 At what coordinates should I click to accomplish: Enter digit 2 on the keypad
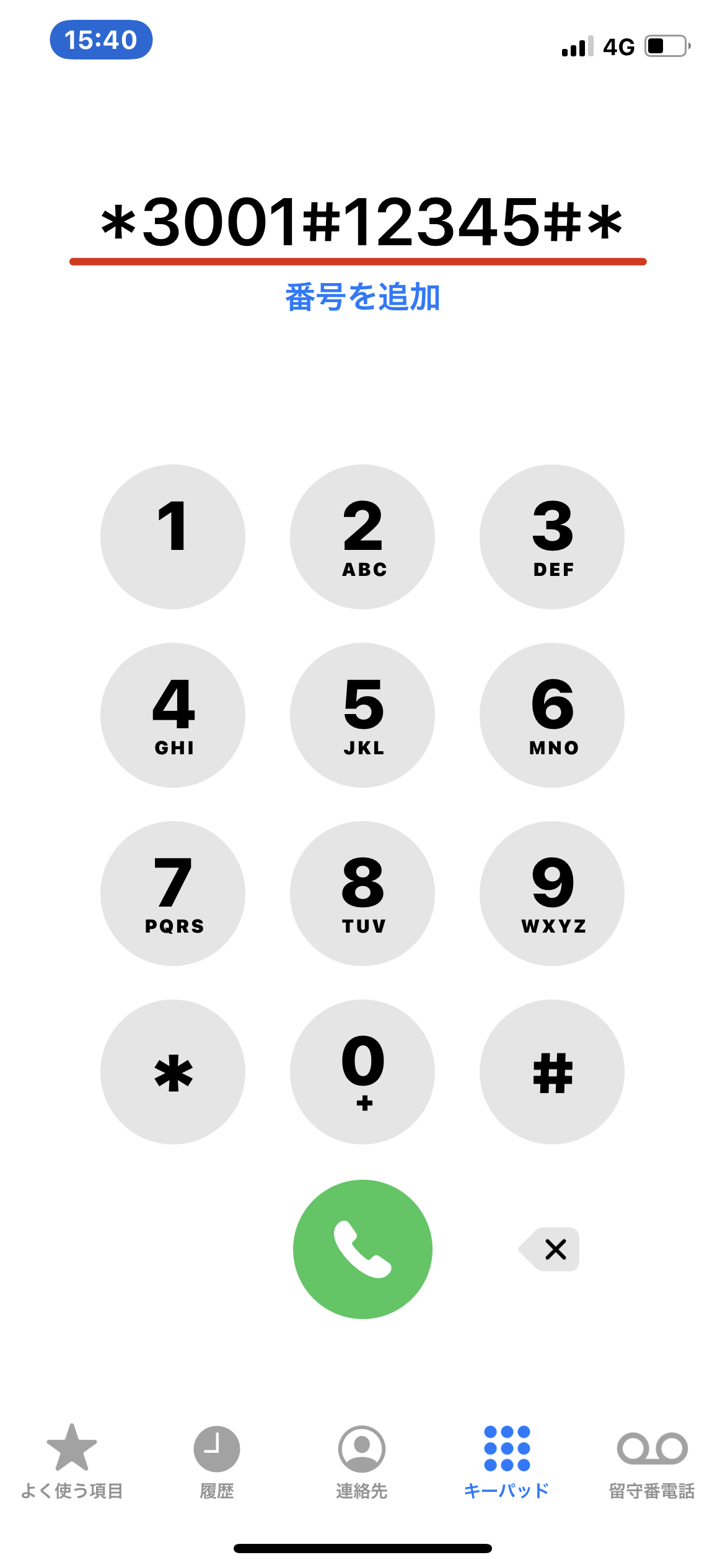click(x=362, y=537)
